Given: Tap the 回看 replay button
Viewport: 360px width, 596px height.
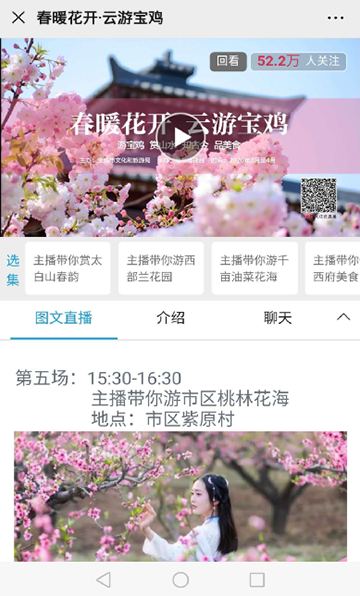Looking at the screenshot, I should tap(228, 62).
